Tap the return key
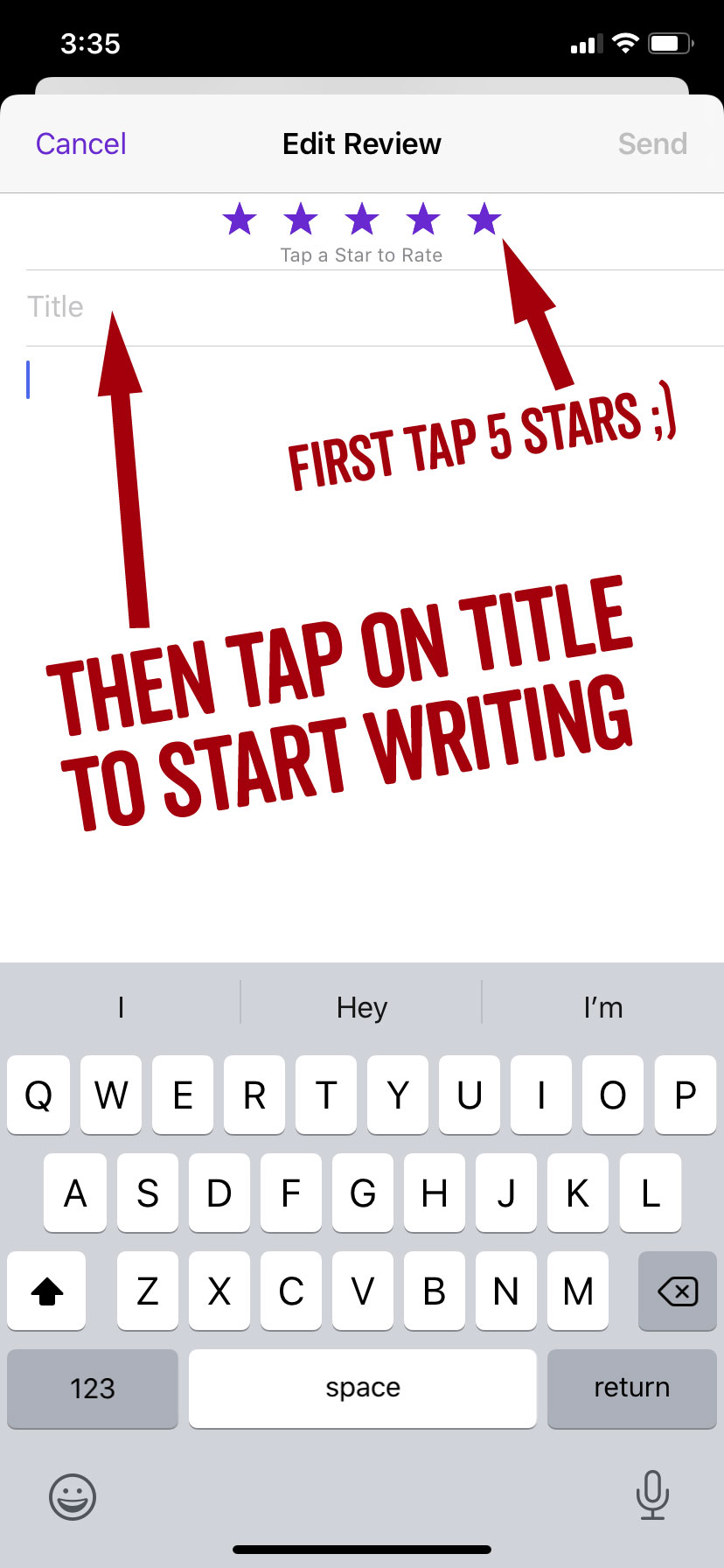724x1568 pixels. 631,1389
